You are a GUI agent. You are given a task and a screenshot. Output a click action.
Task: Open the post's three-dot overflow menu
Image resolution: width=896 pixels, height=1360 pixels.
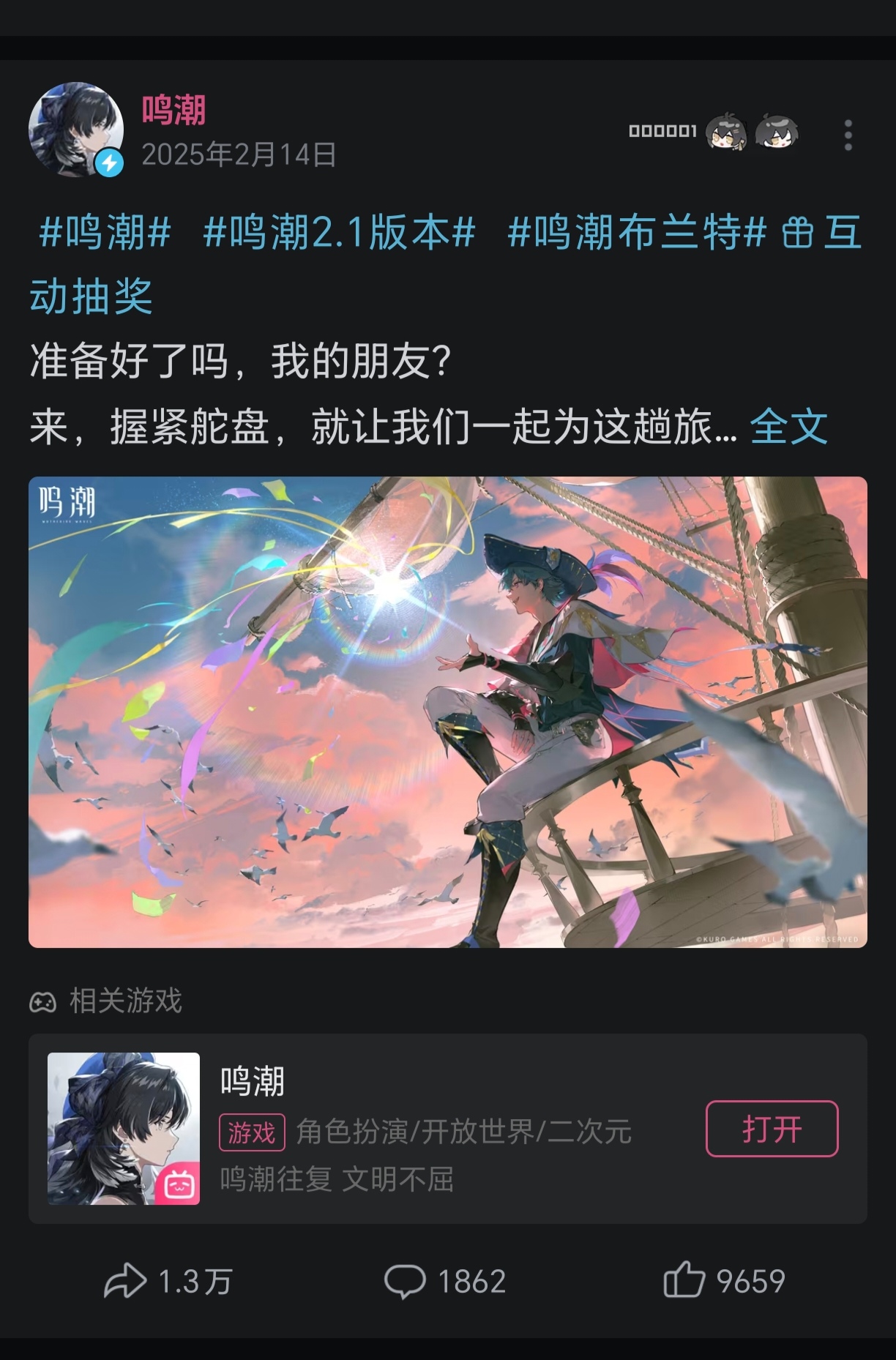848,135
